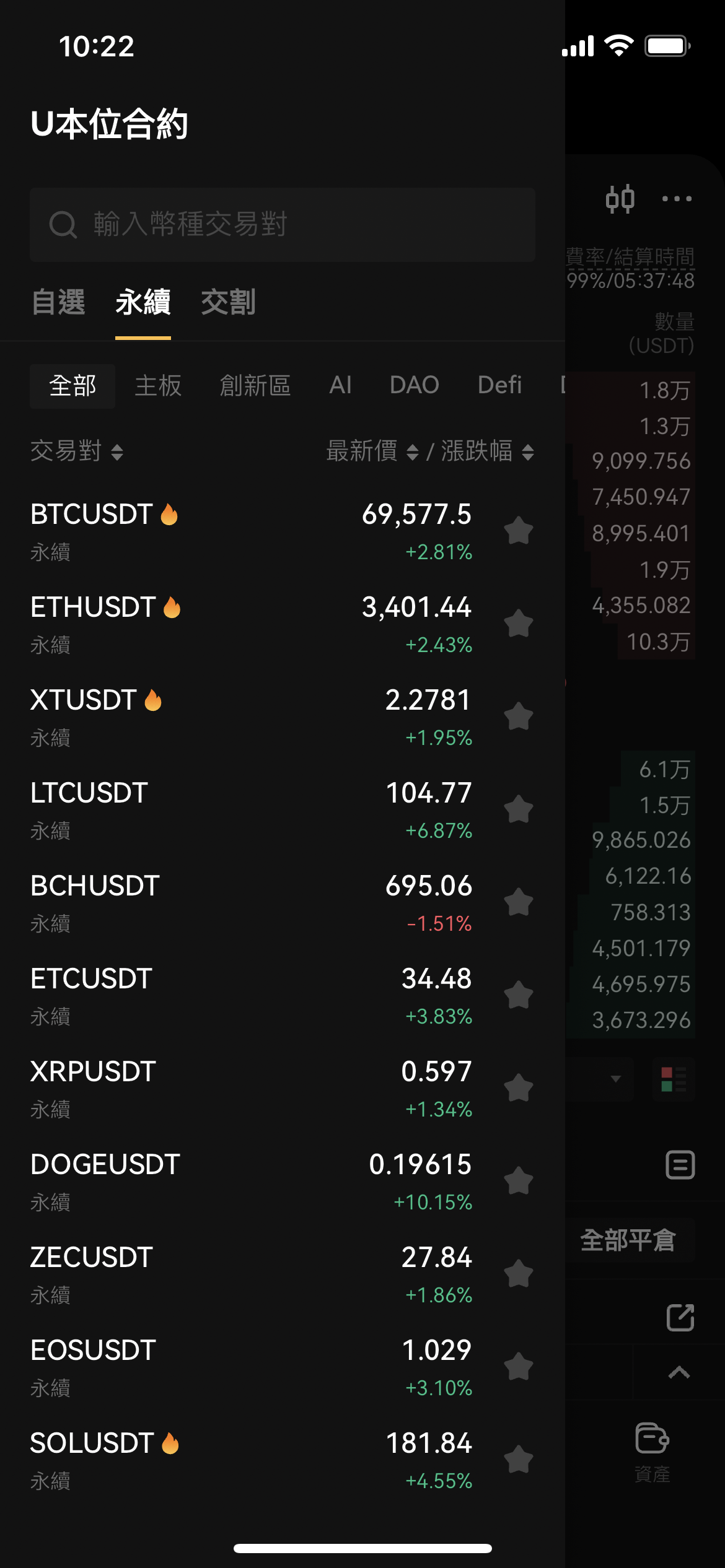
Task: Switch to the 自選 tab
Action: pyautogui.click(x=58, y=302)
